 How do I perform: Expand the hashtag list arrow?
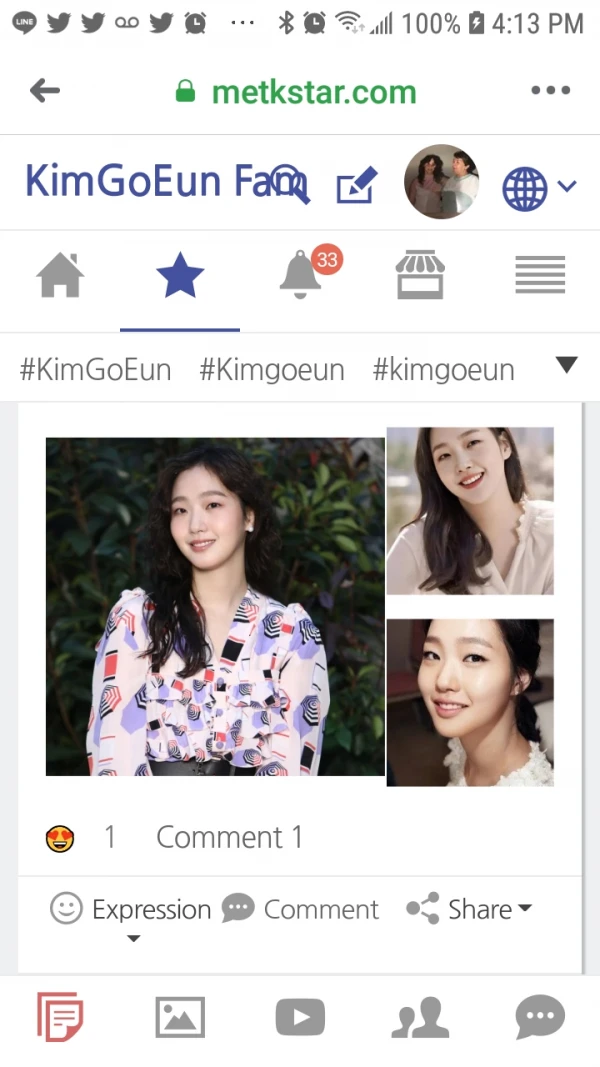pyautogui.click(x=566, y=366)
